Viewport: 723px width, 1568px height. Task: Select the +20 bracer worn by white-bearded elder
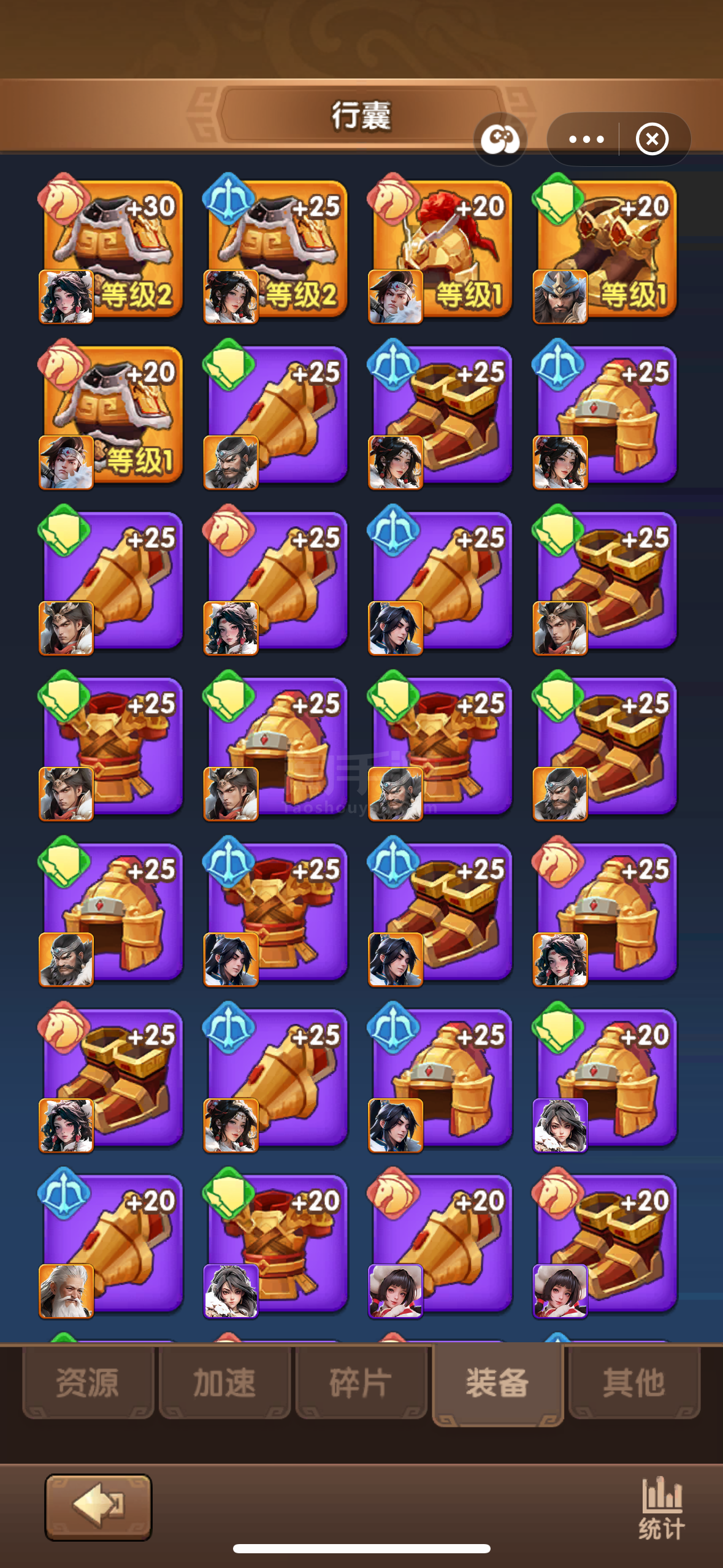(x=111, y=1243)
